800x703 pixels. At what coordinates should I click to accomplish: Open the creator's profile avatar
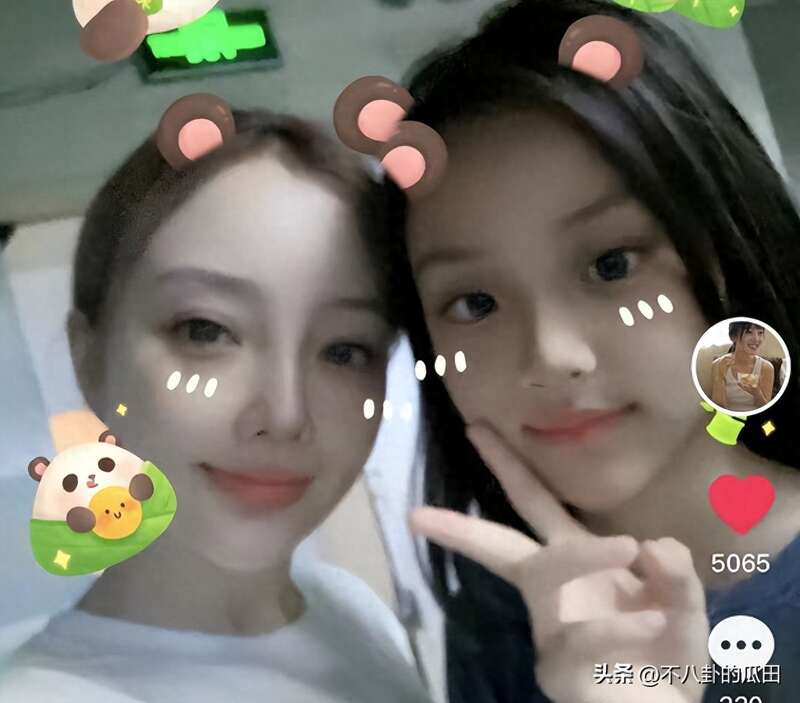[x=740, y=366]
